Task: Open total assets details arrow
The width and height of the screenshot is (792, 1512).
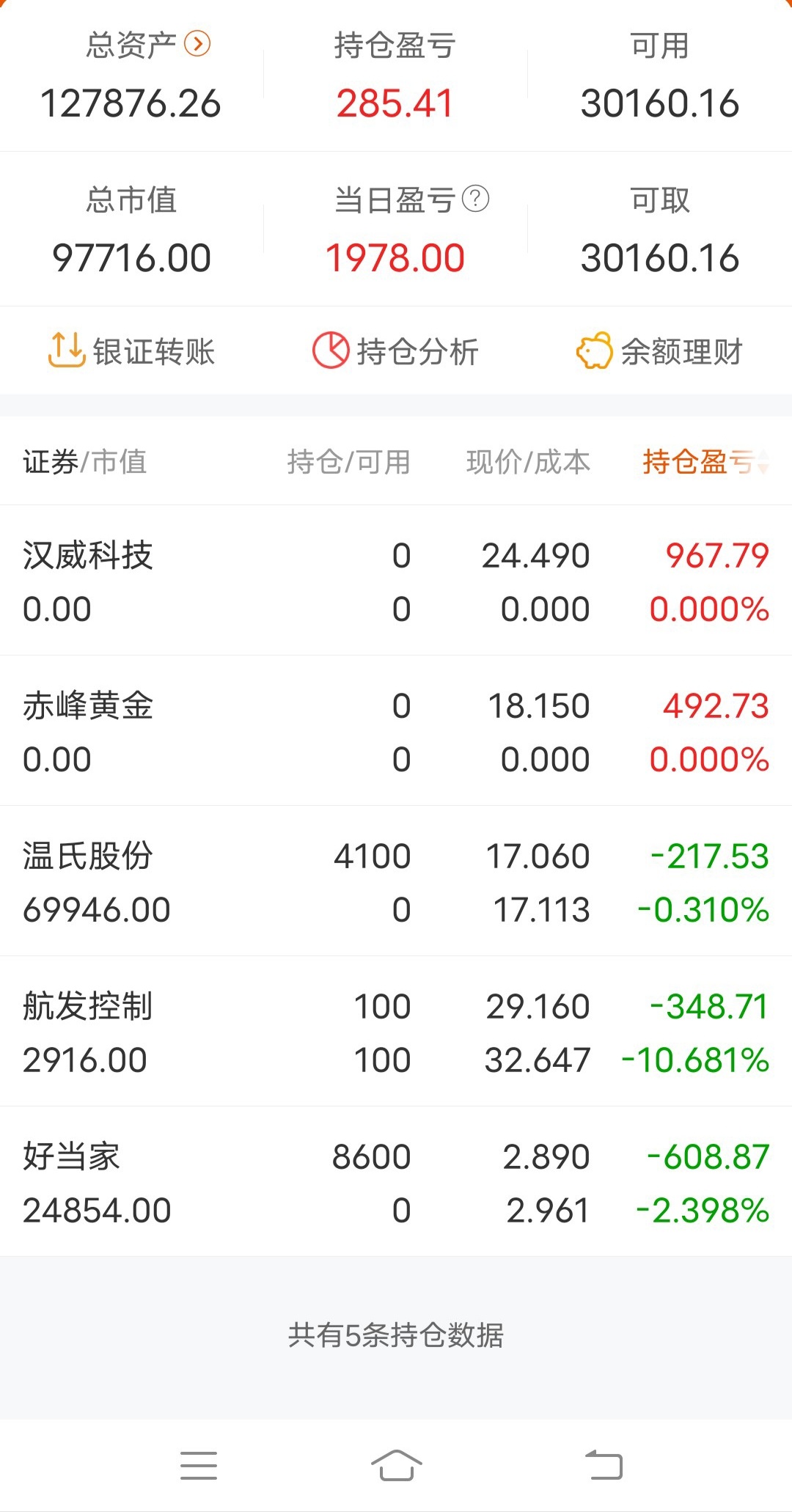Action: pyautogui.click(x=197, y=44)
